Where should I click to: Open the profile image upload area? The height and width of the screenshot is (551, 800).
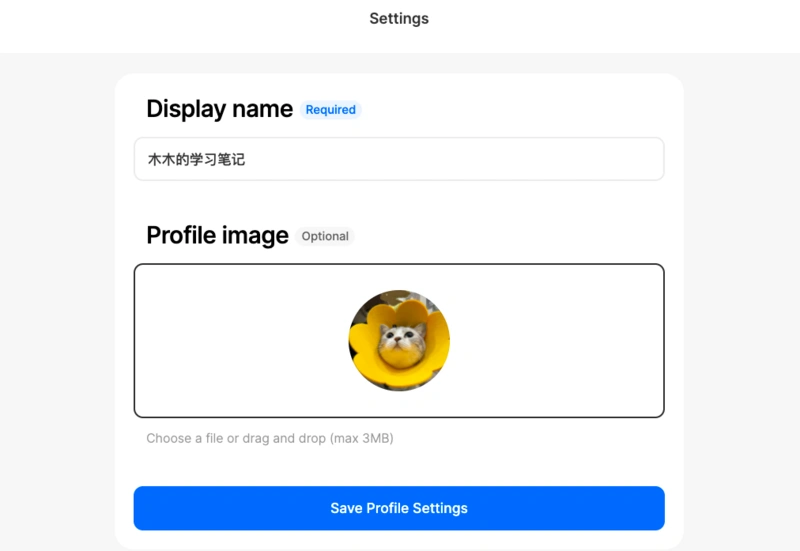click(398, 340)
